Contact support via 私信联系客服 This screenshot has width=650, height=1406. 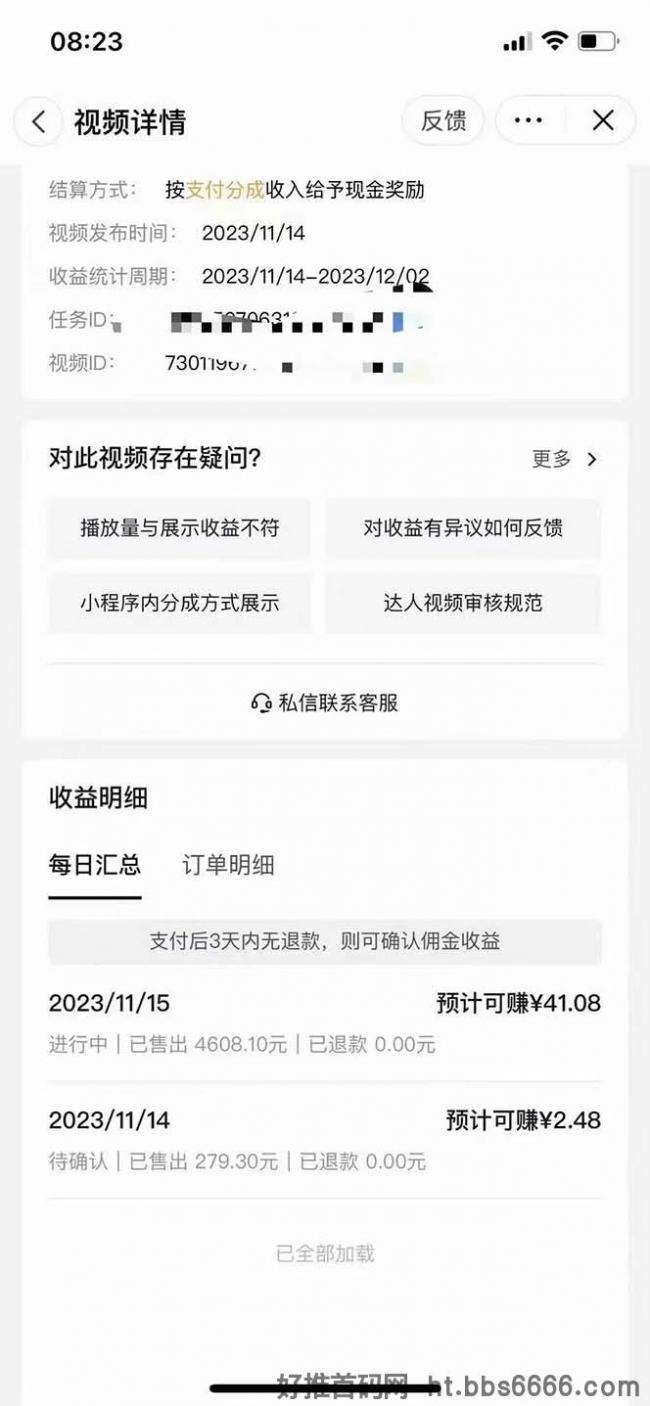325,703
